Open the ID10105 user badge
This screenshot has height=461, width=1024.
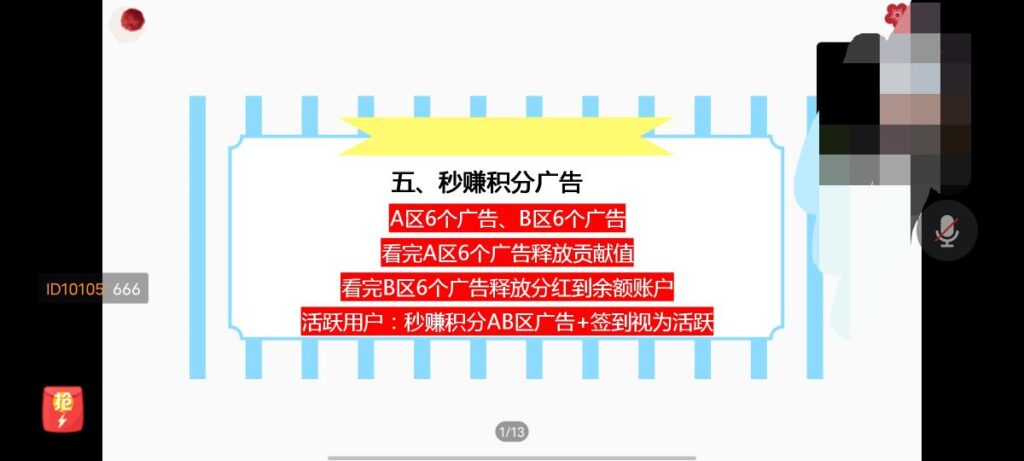coord(94,289)
